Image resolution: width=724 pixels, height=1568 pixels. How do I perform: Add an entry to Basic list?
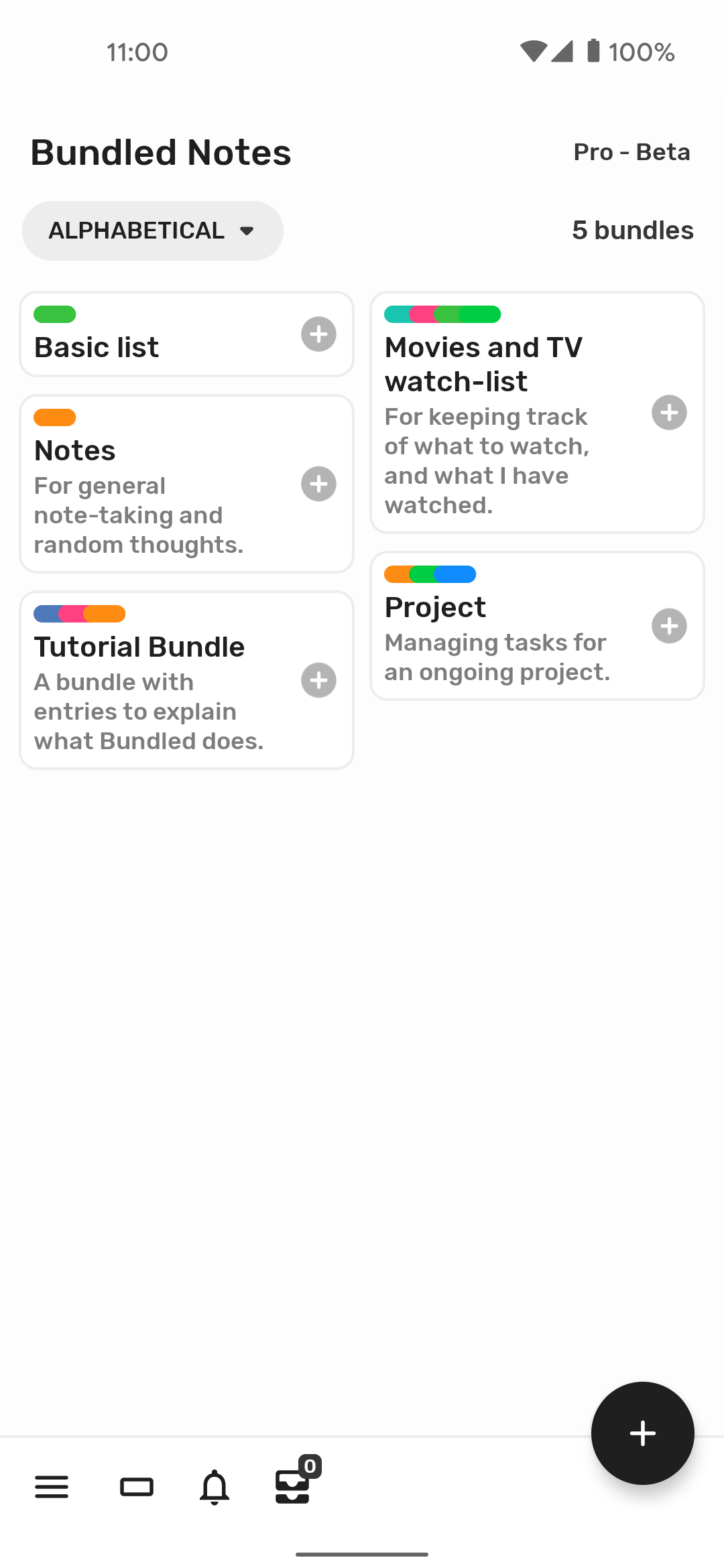318,334
